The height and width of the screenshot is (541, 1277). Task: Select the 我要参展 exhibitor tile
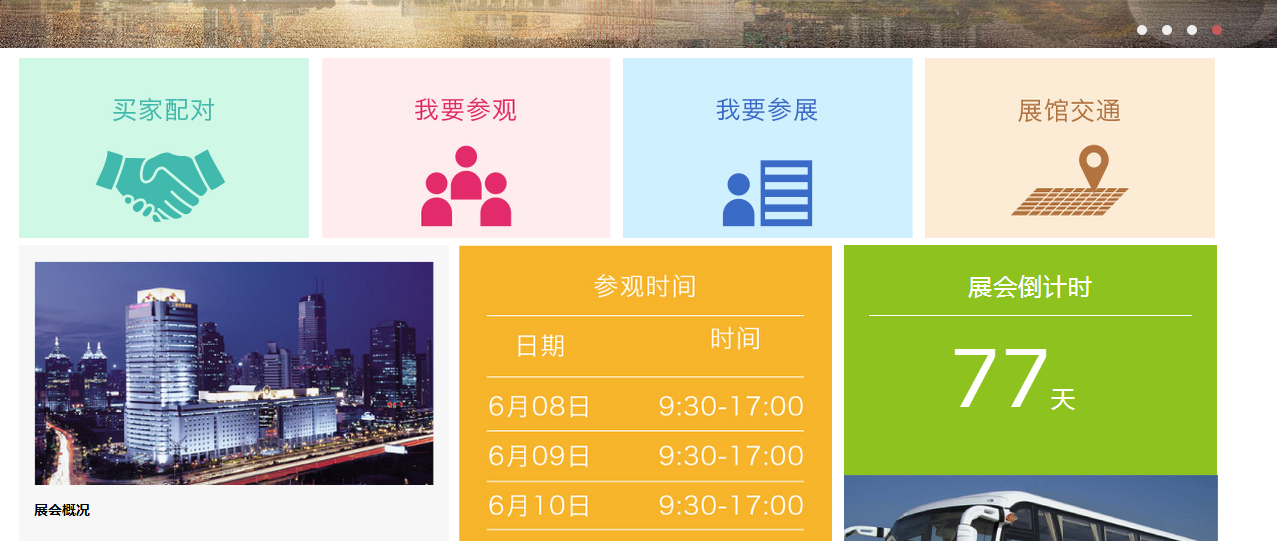[767, 148]
